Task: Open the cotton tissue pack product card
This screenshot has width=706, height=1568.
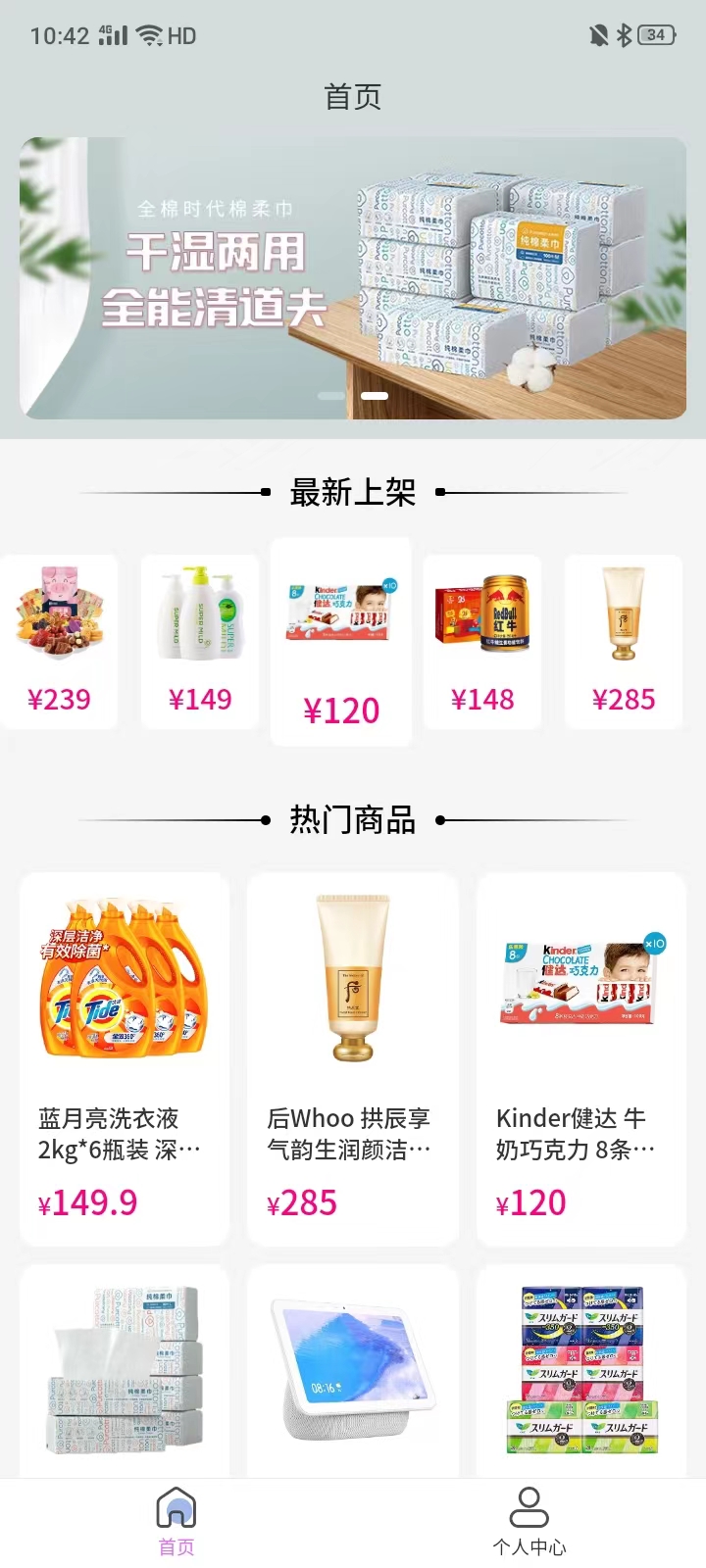Action: tap(125, 1372)
